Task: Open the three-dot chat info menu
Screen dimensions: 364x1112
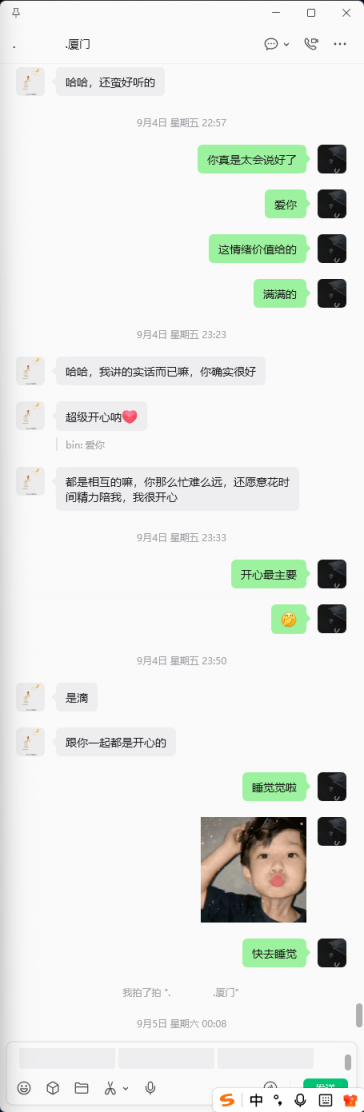Action: point(340,44)
